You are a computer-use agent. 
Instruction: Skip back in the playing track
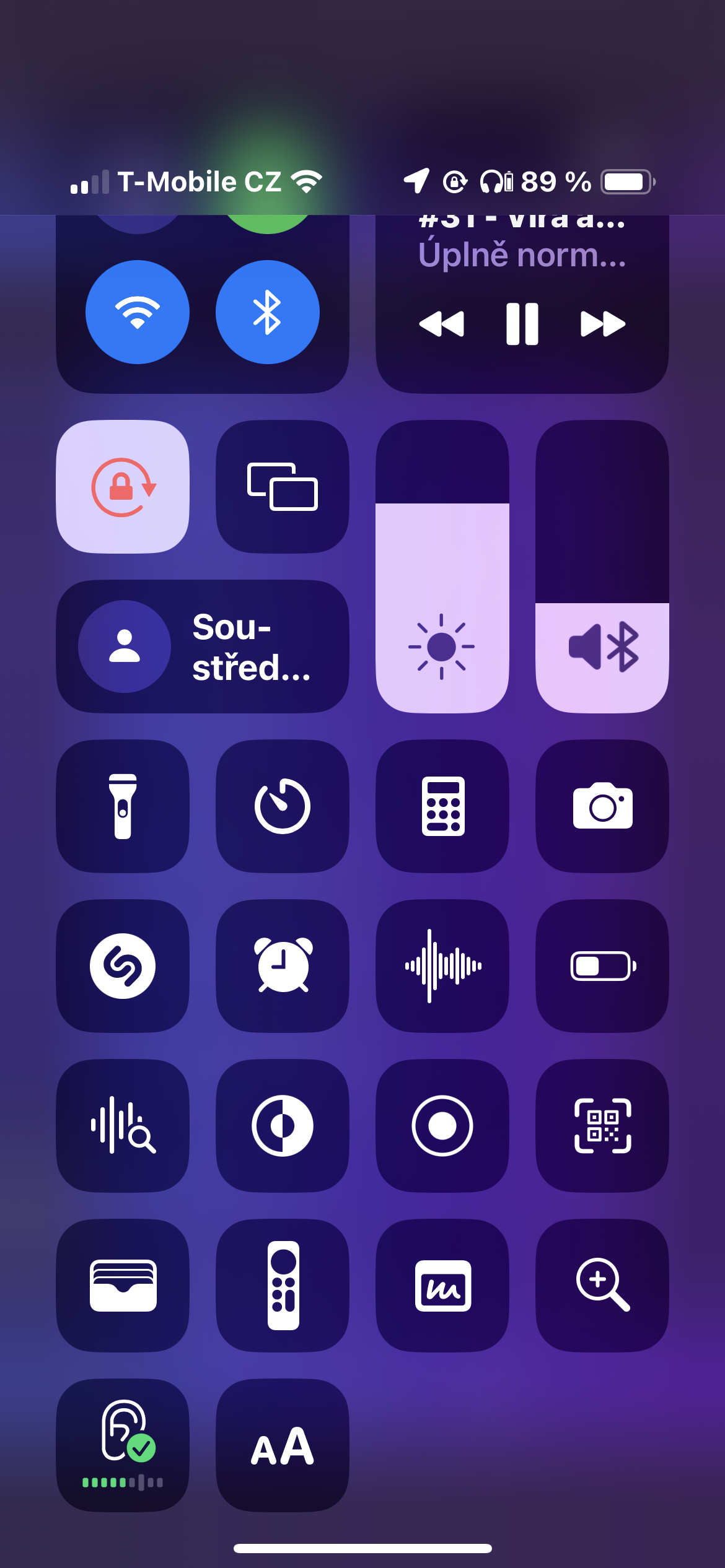tap(441, 324)
